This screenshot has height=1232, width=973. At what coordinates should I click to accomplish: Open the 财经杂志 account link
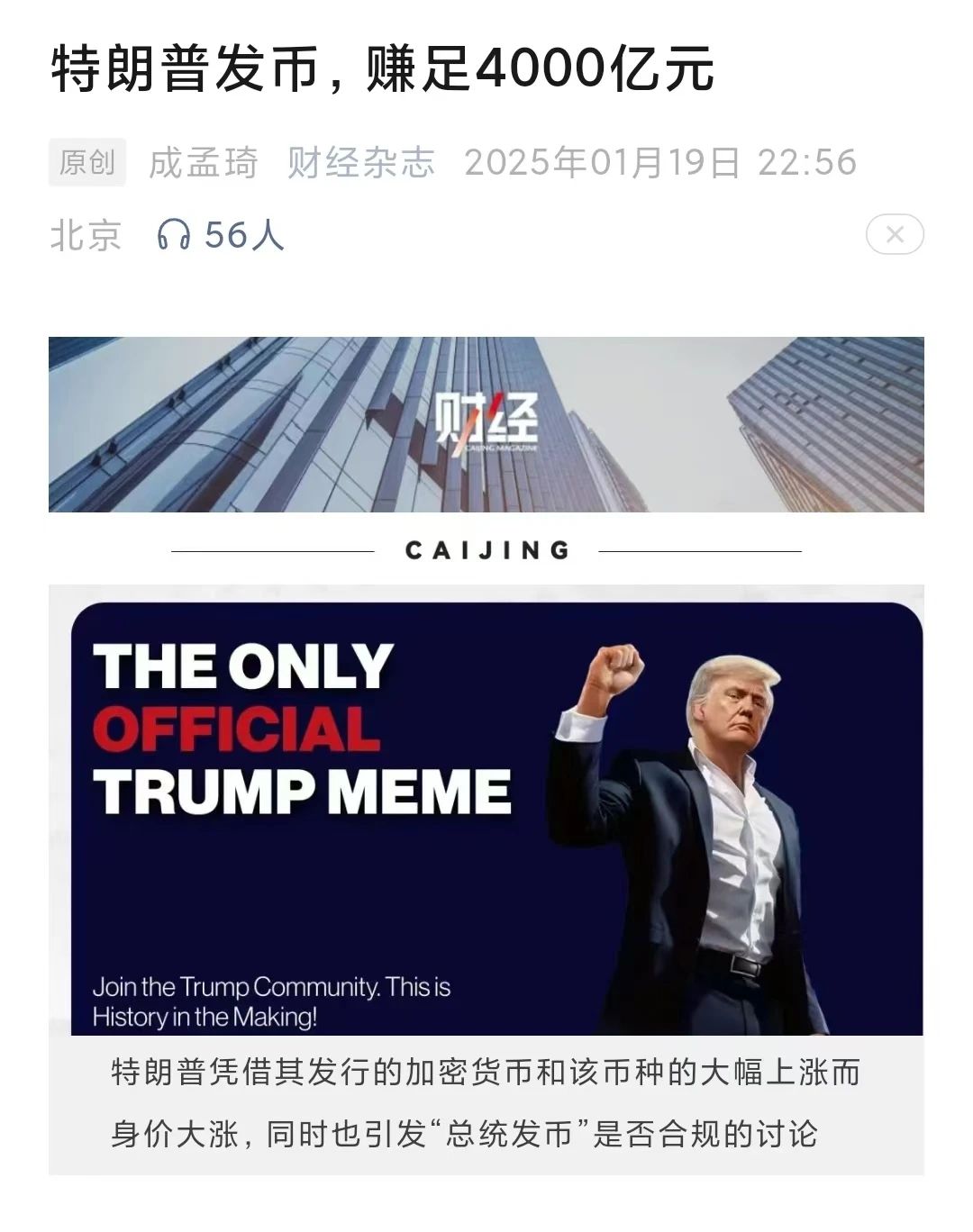click(361, 163)
